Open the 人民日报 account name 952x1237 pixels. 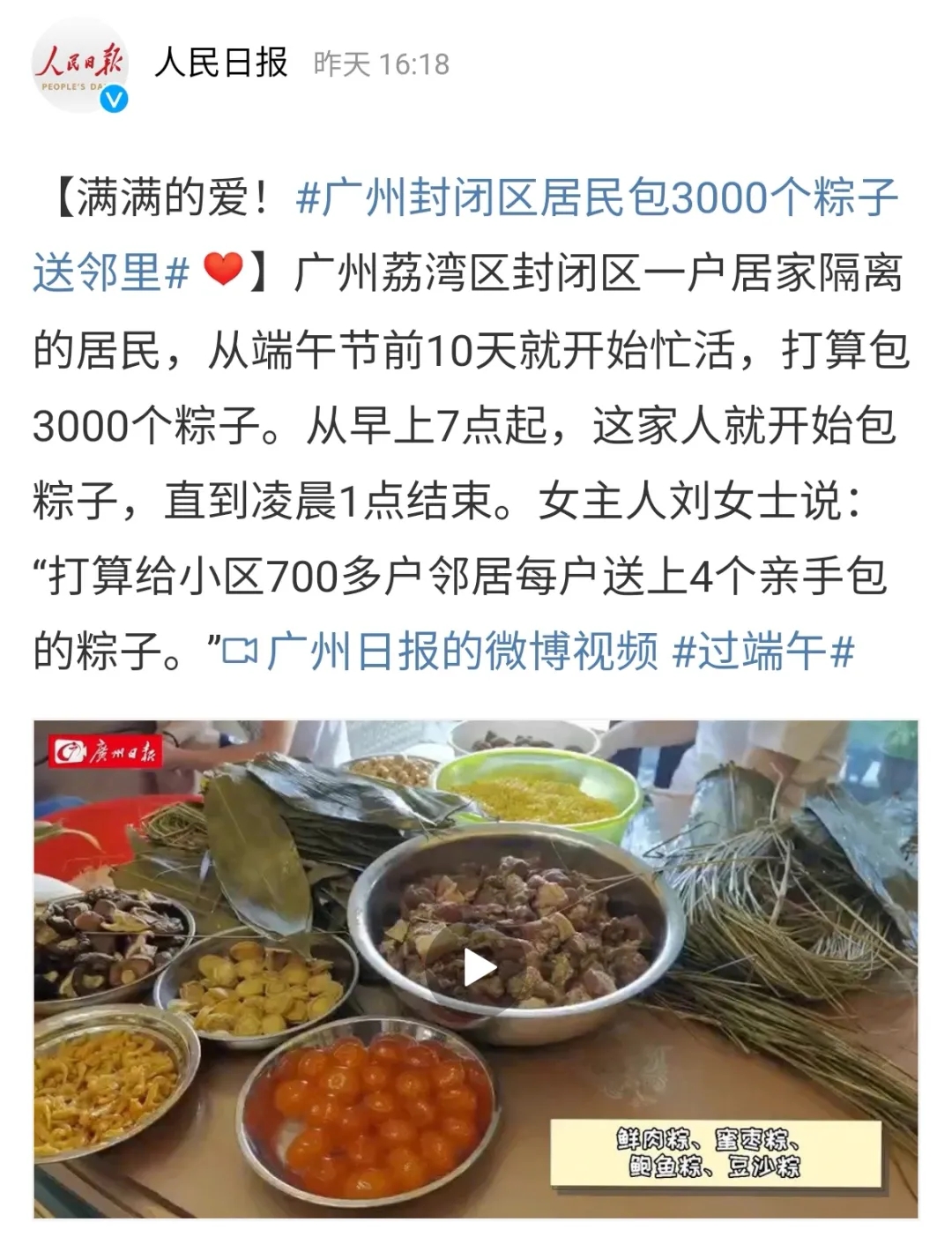click(x=221, y=63)
